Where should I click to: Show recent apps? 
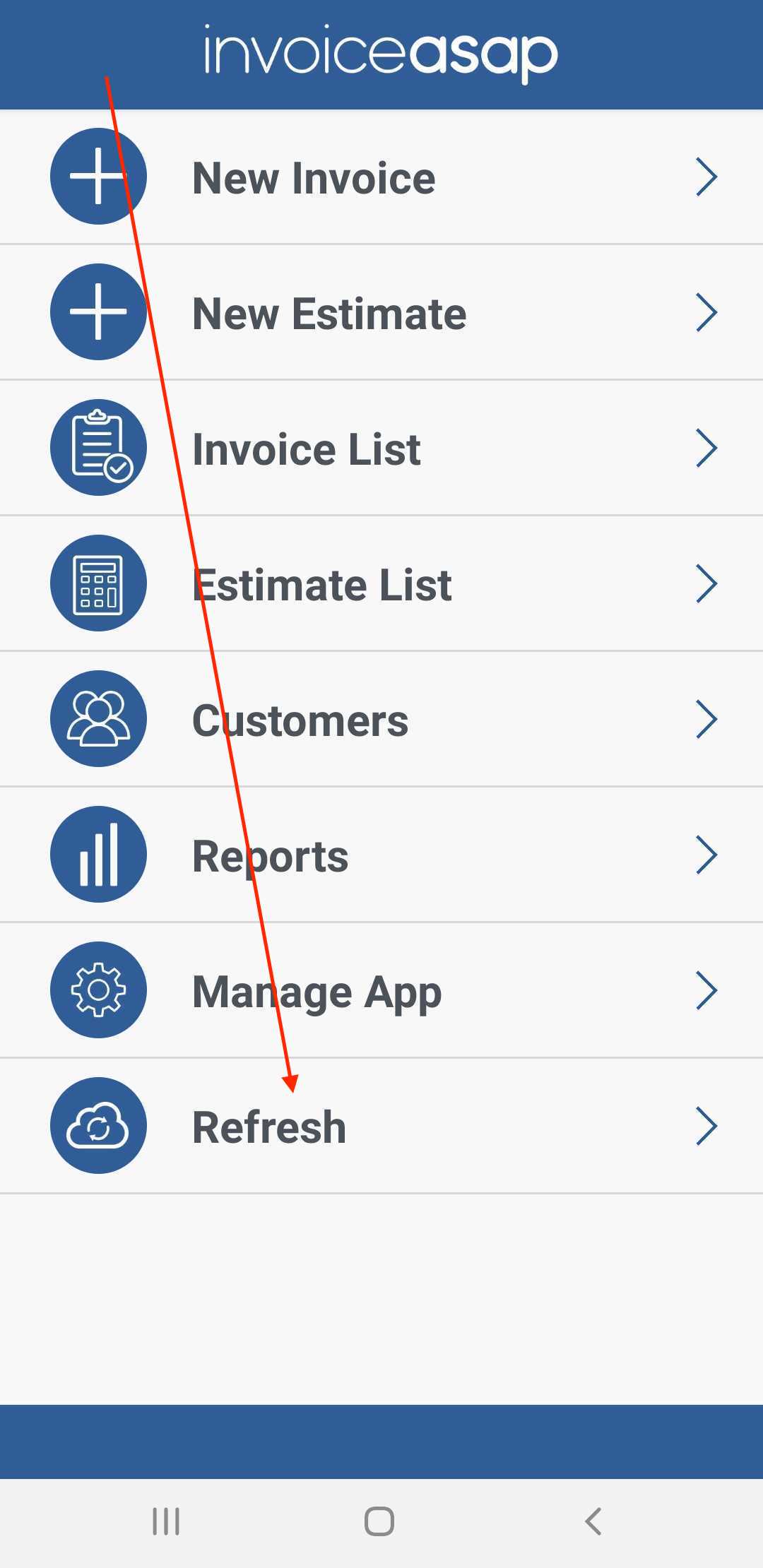tap(166, 1521)
